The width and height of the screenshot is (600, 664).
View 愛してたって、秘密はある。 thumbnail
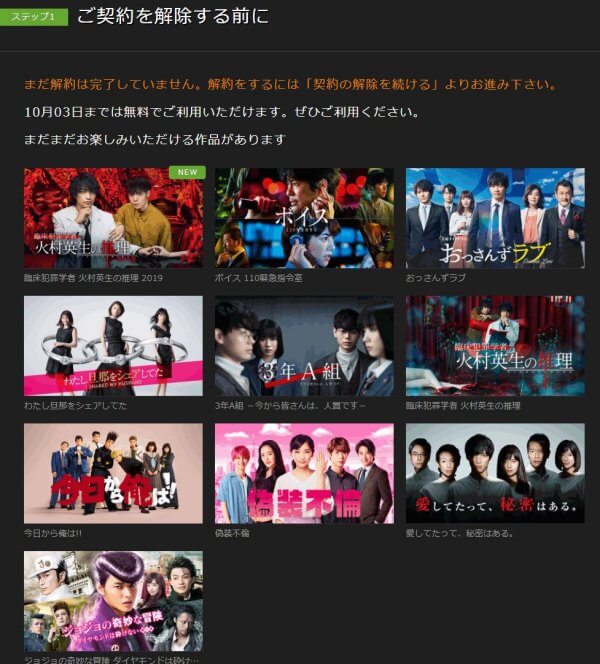coord(495,473)
